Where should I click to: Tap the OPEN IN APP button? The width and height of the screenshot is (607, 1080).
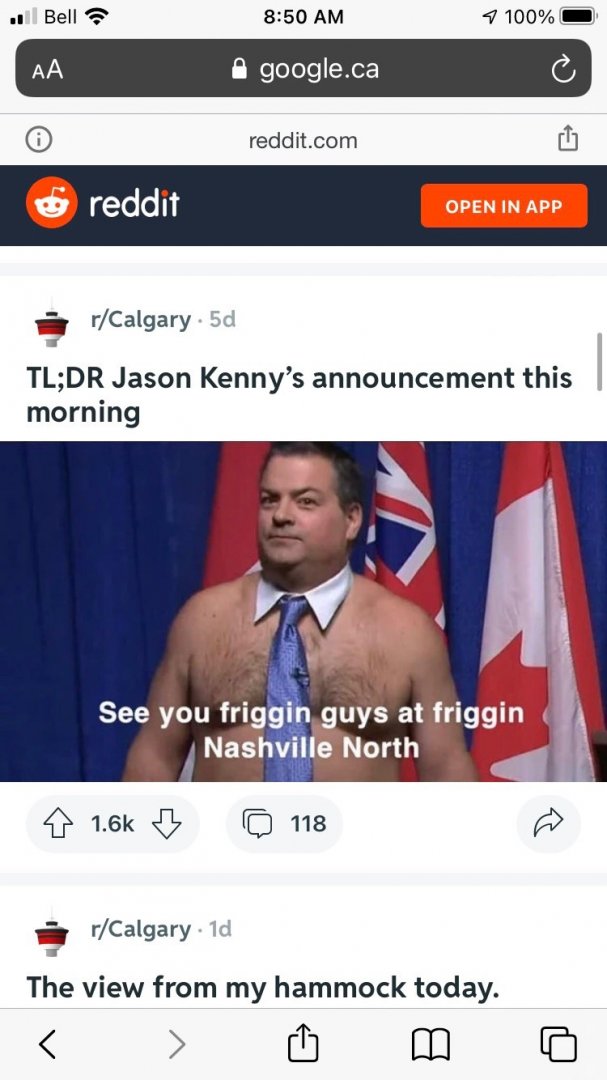pos(503,206)
